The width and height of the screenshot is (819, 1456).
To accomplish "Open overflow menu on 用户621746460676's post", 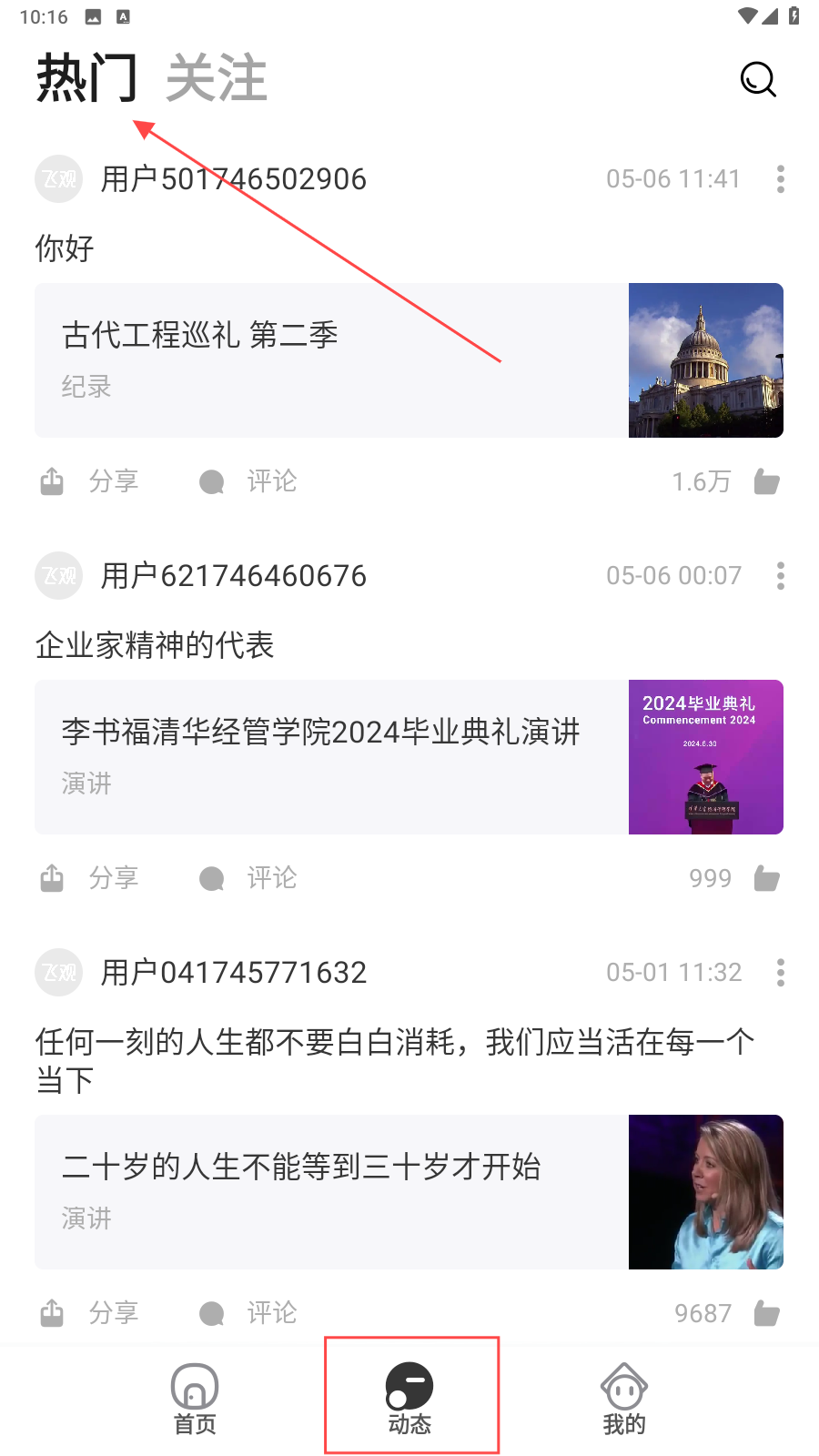I will [780, 576].
